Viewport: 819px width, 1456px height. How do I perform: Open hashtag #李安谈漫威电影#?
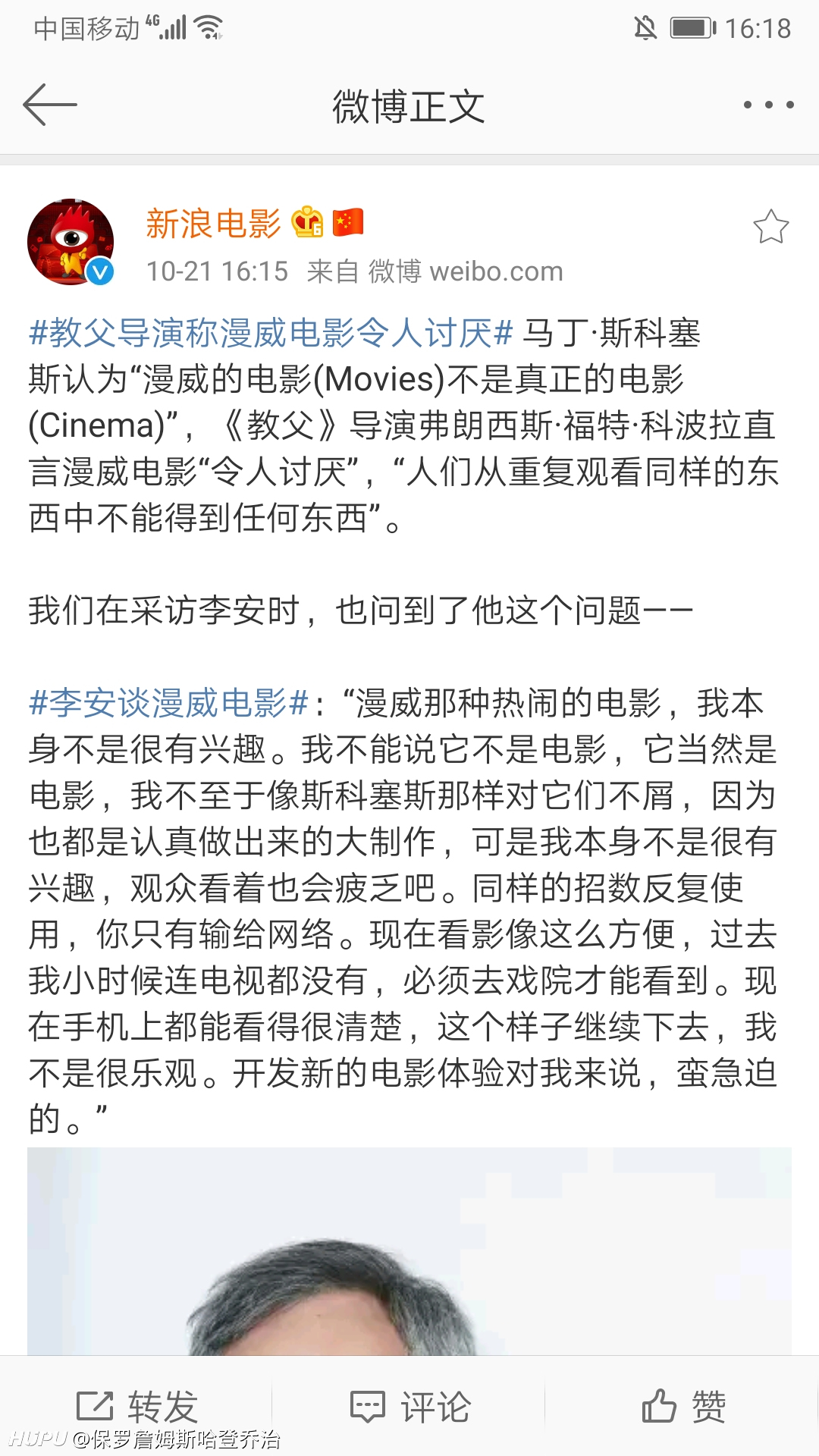168,703
